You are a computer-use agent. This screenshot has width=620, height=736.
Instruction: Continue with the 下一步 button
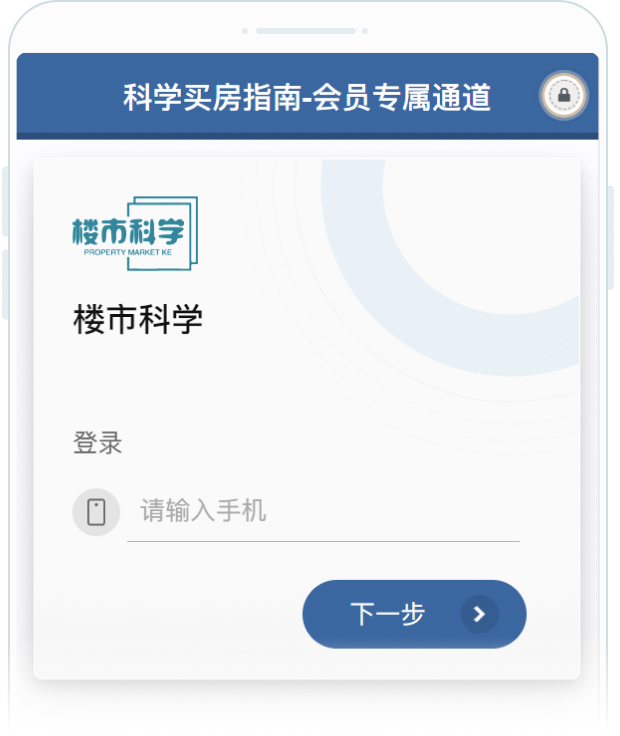pos(414,614)
